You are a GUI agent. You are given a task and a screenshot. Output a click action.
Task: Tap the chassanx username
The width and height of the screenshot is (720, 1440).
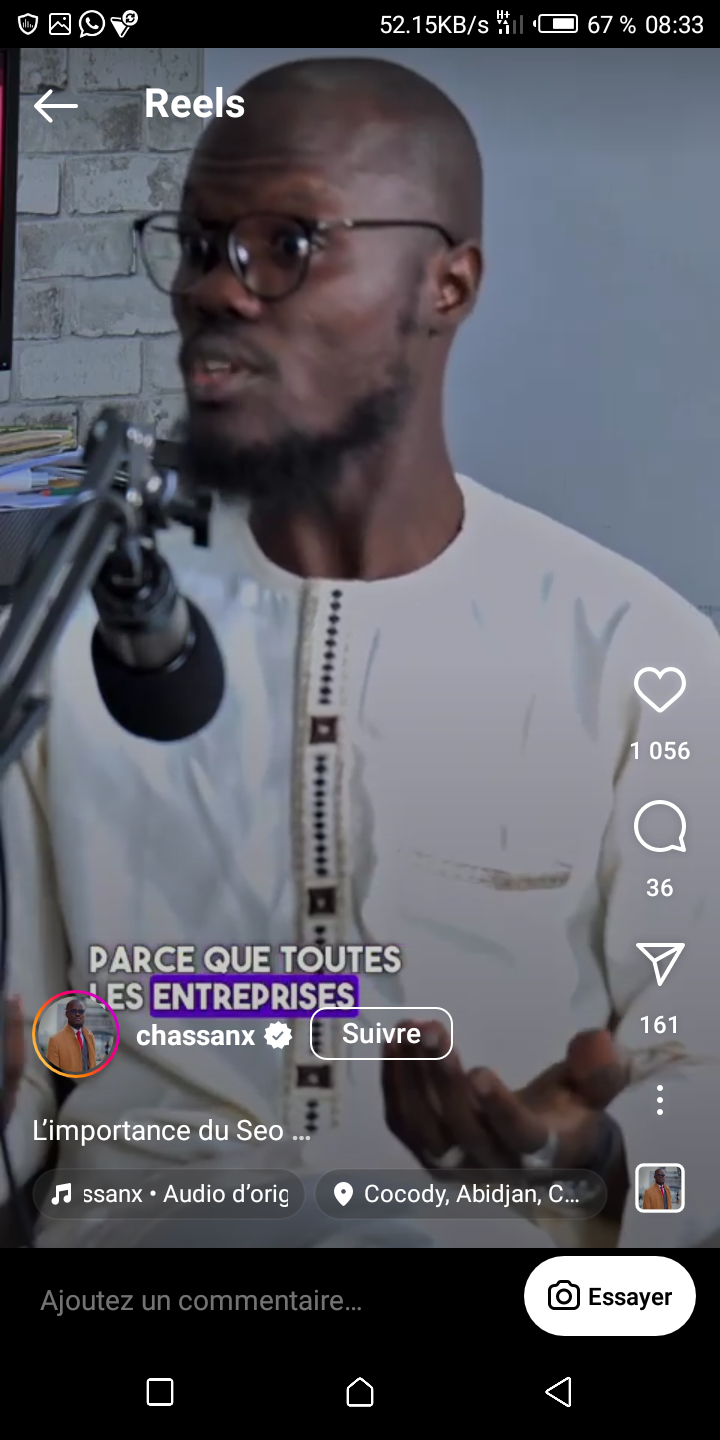pyautogui.click(x=196, y=1036)
